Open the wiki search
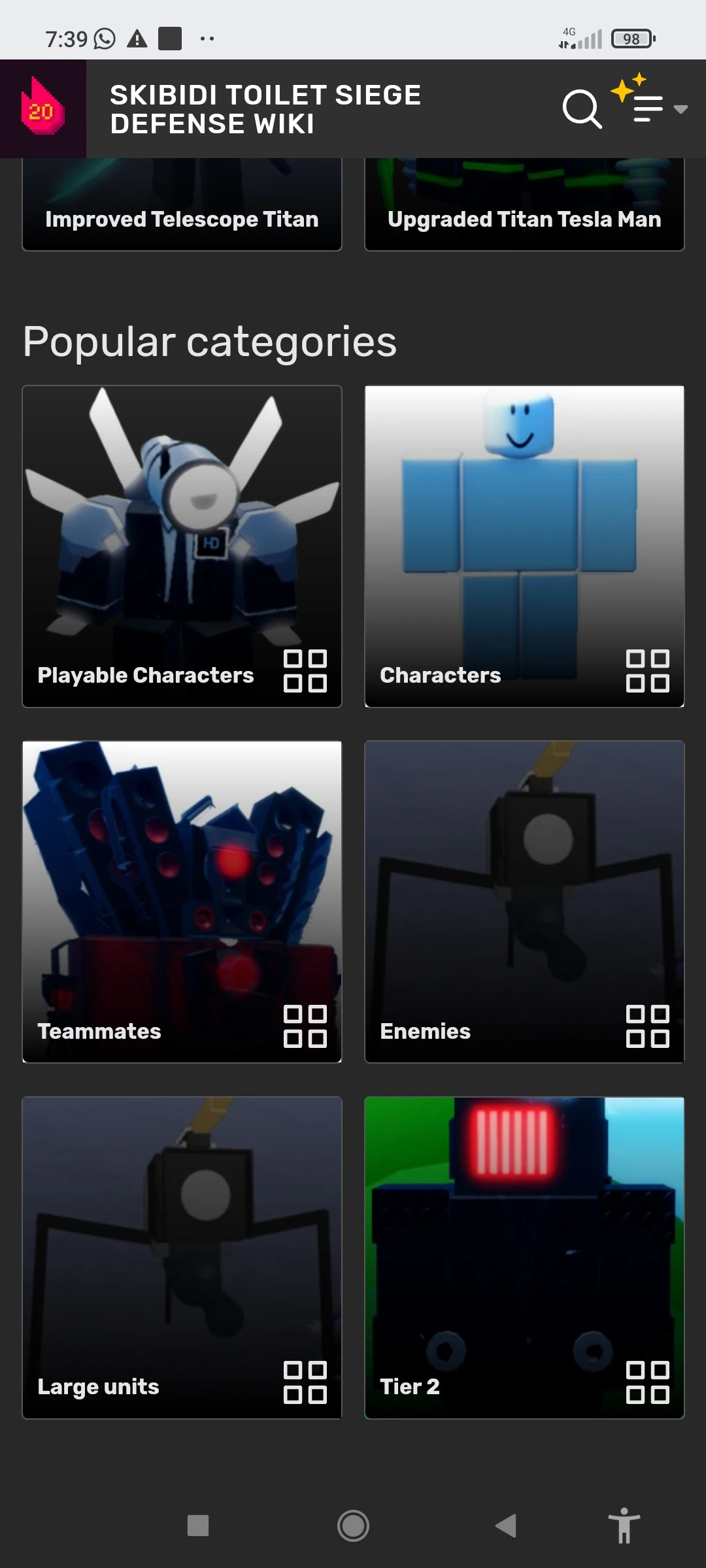 pyautogui.click(x=581, y=108)
